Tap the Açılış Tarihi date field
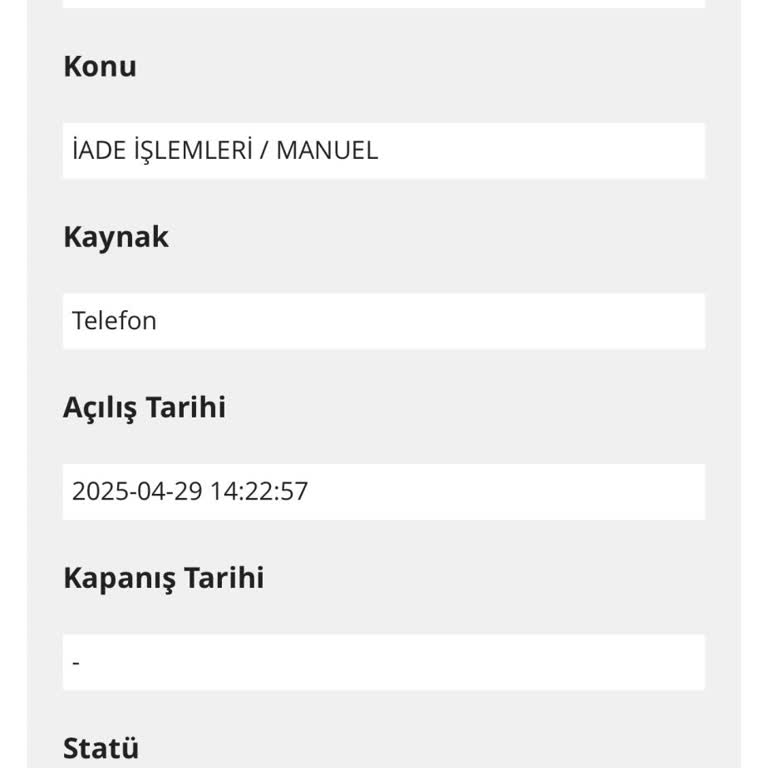Screen dimensions: 768x768 point(383,491)
